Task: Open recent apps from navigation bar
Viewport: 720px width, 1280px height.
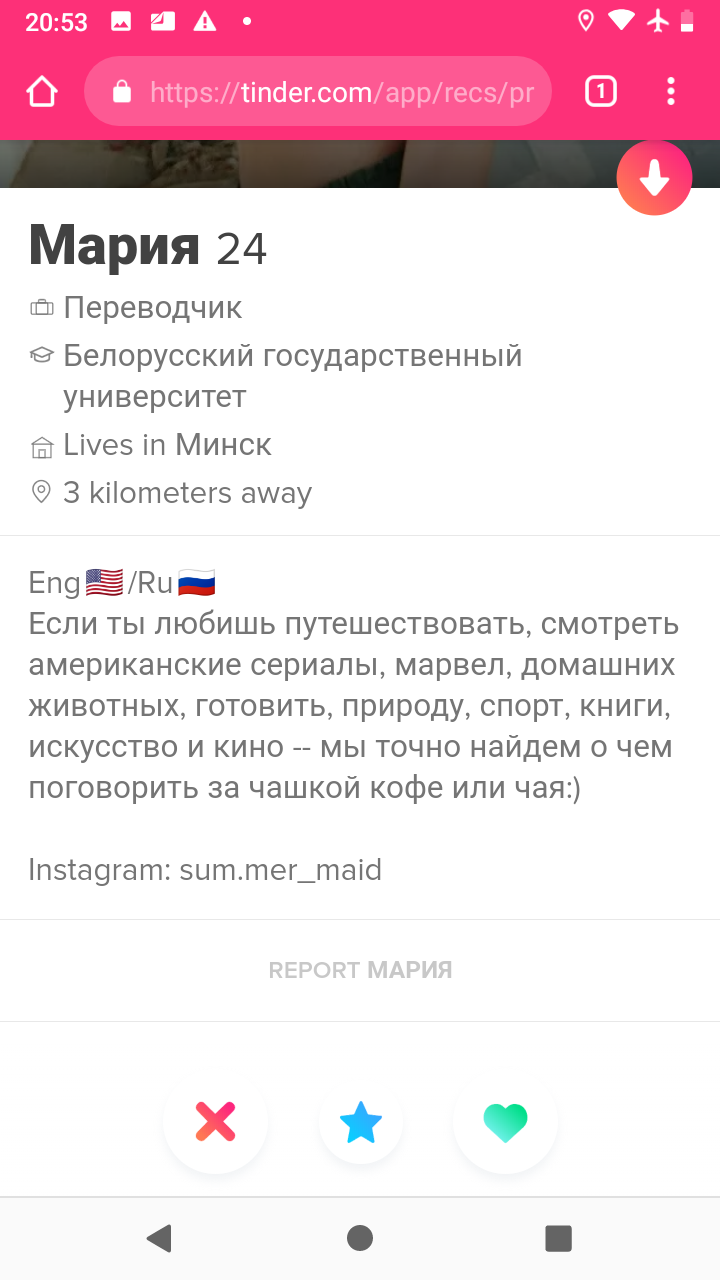Action: pyautogui.click(x=558, y=1238)
